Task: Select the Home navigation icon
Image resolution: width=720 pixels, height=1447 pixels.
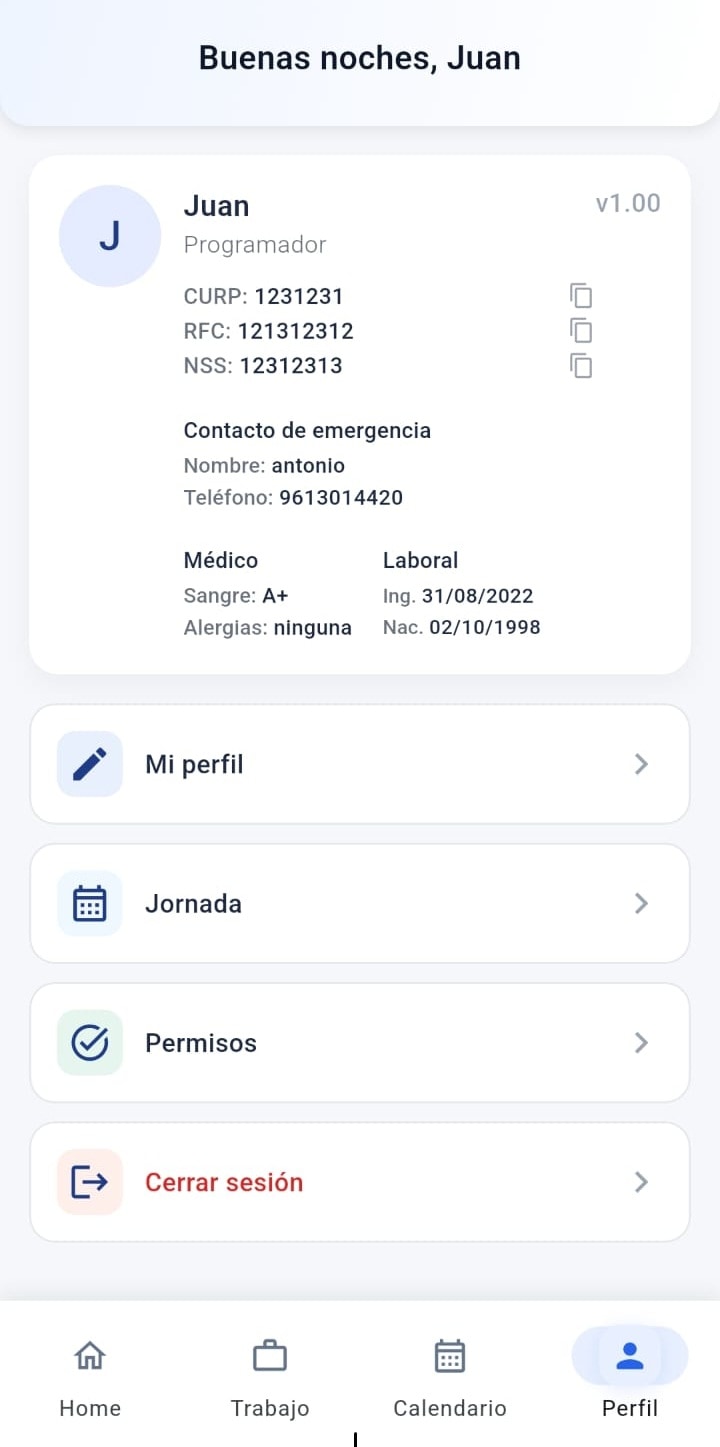Action: [90, 1356]
